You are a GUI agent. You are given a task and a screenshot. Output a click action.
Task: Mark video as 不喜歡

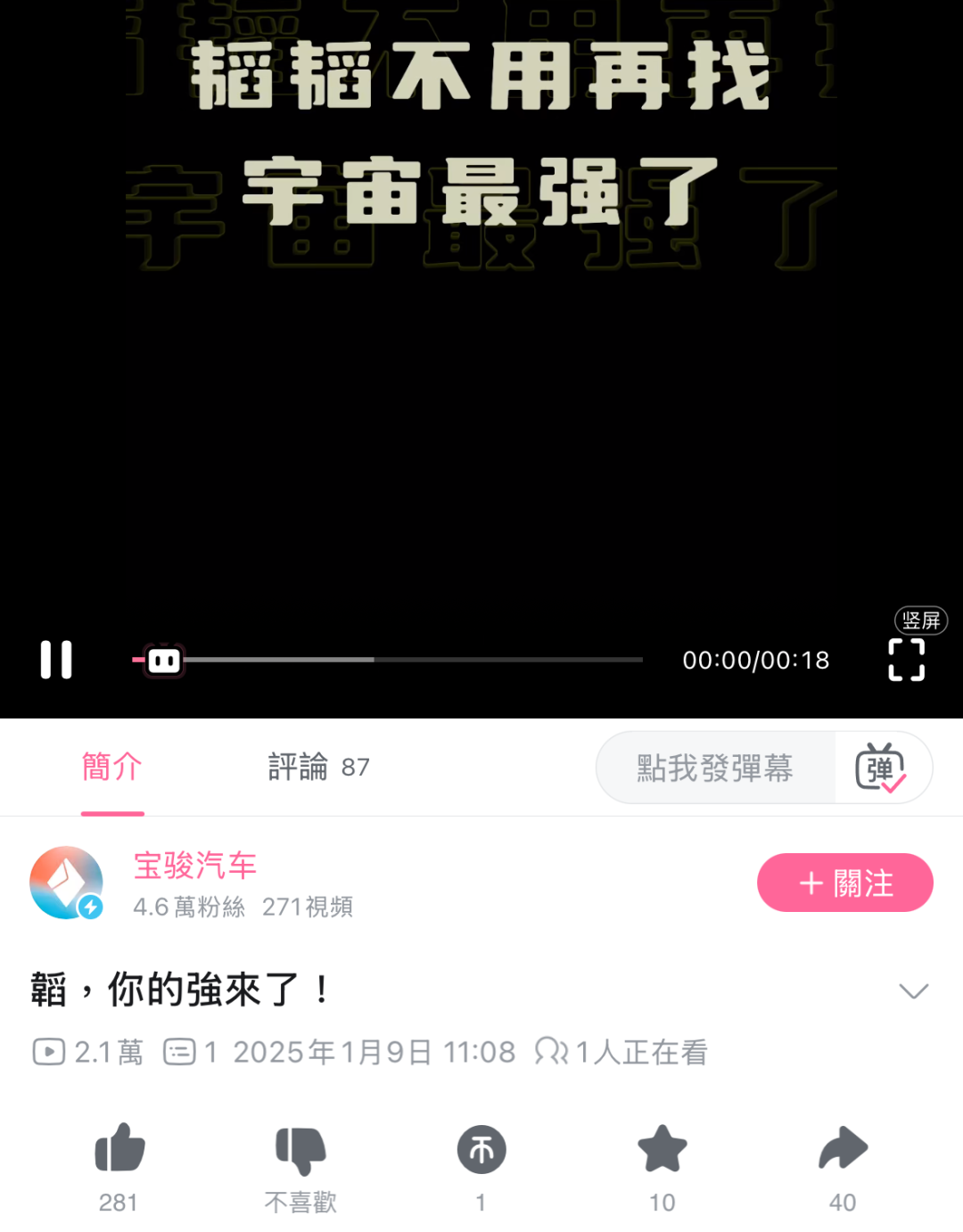click(x=300, y=1149)
